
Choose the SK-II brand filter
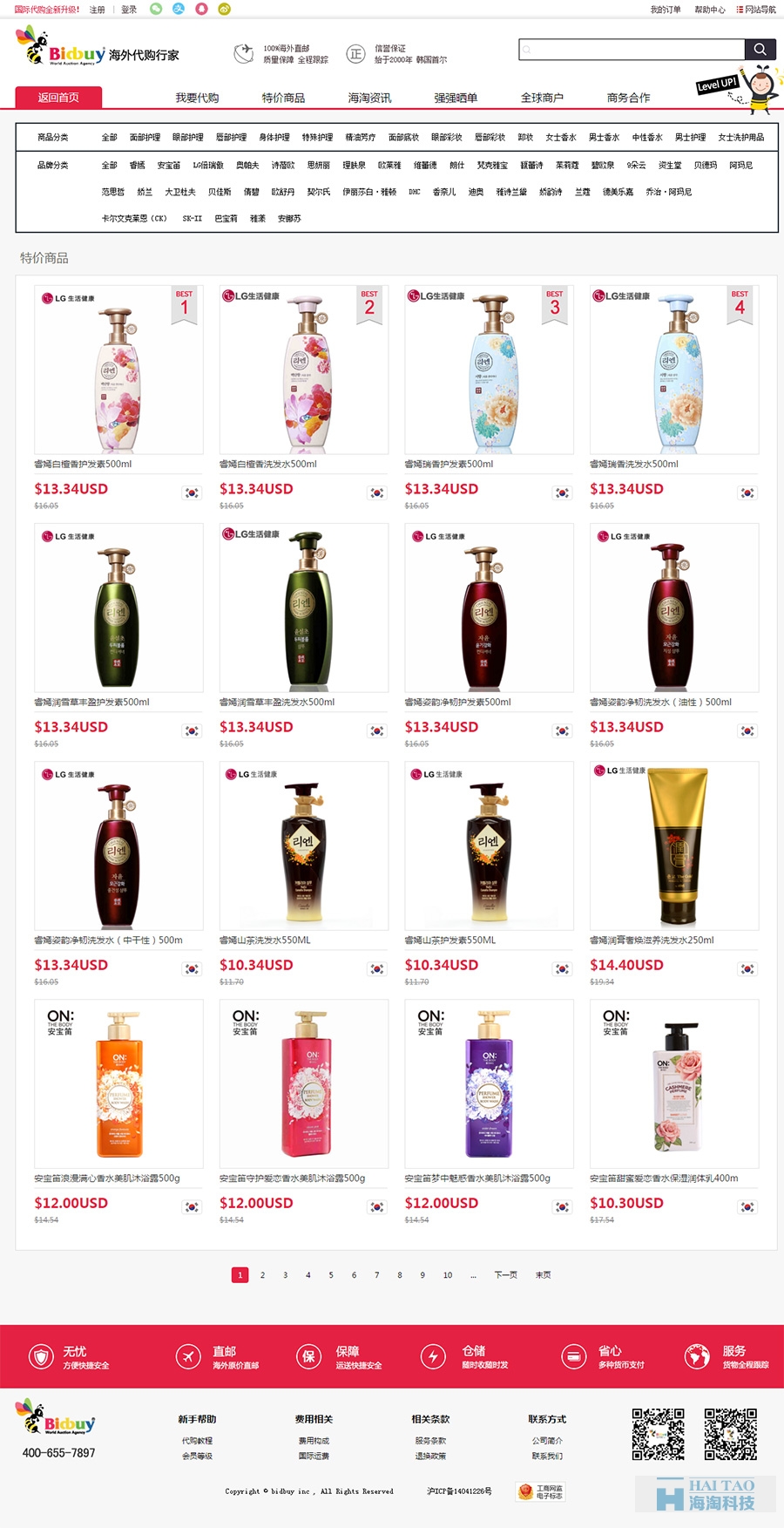192,219
